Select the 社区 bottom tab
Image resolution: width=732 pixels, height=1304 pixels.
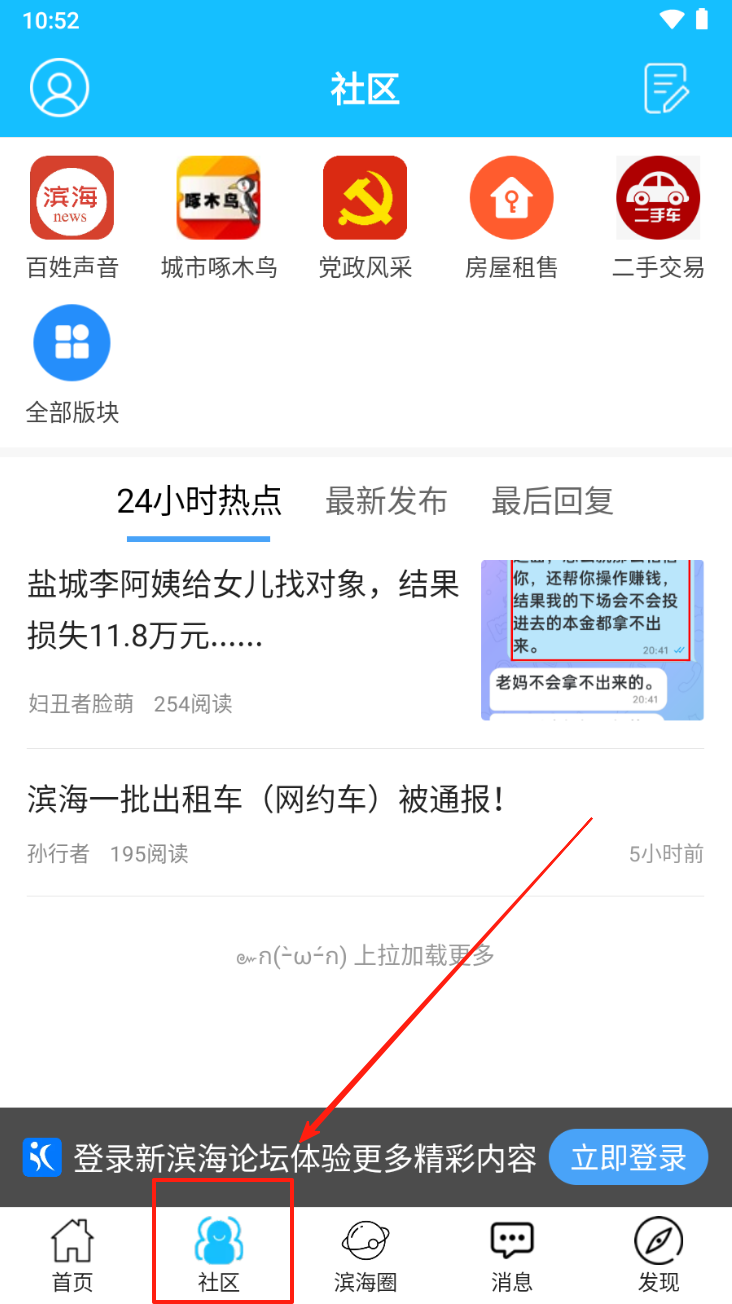click(219, 1255)
